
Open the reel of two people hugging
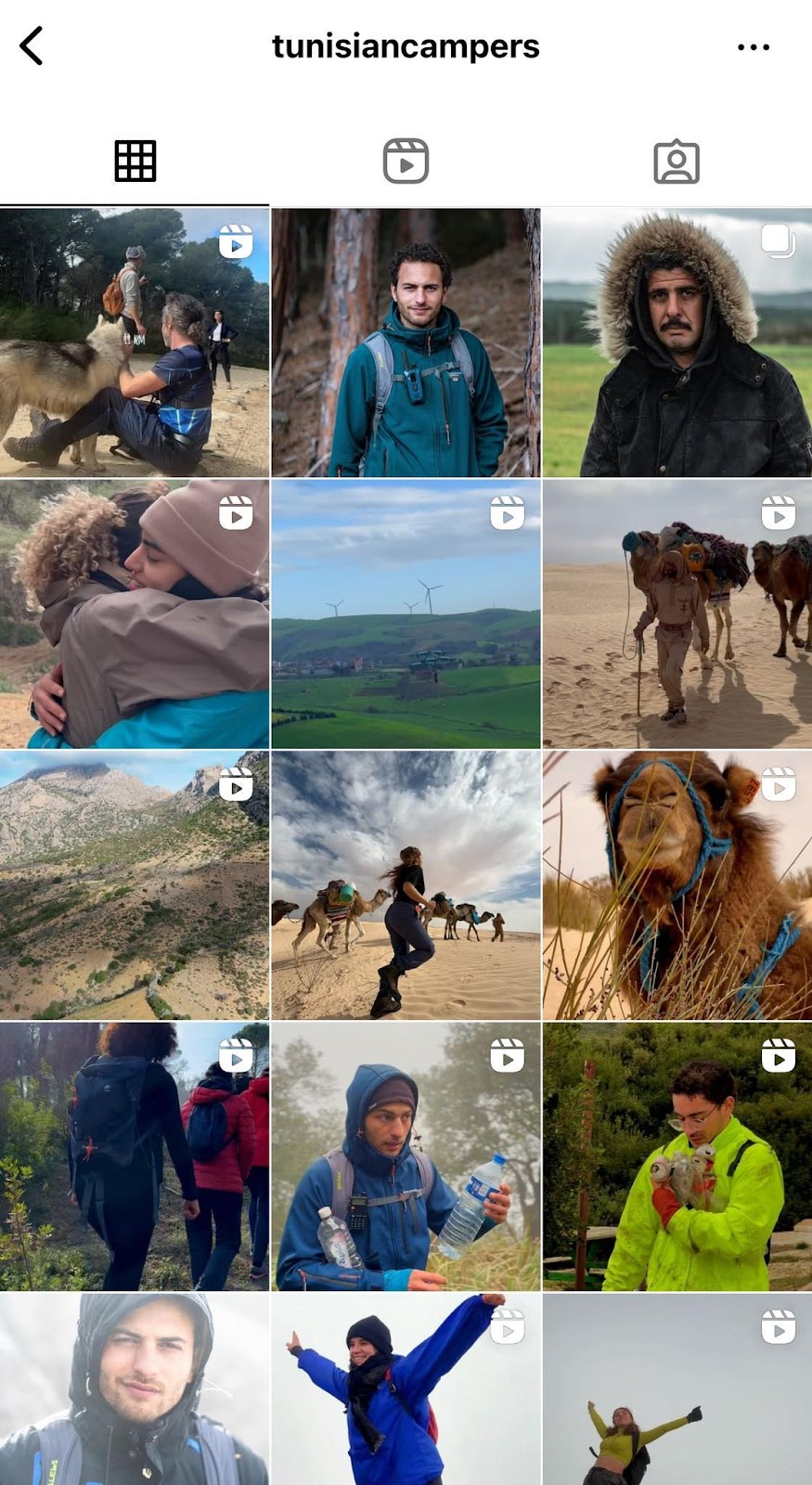pos(135,613)
